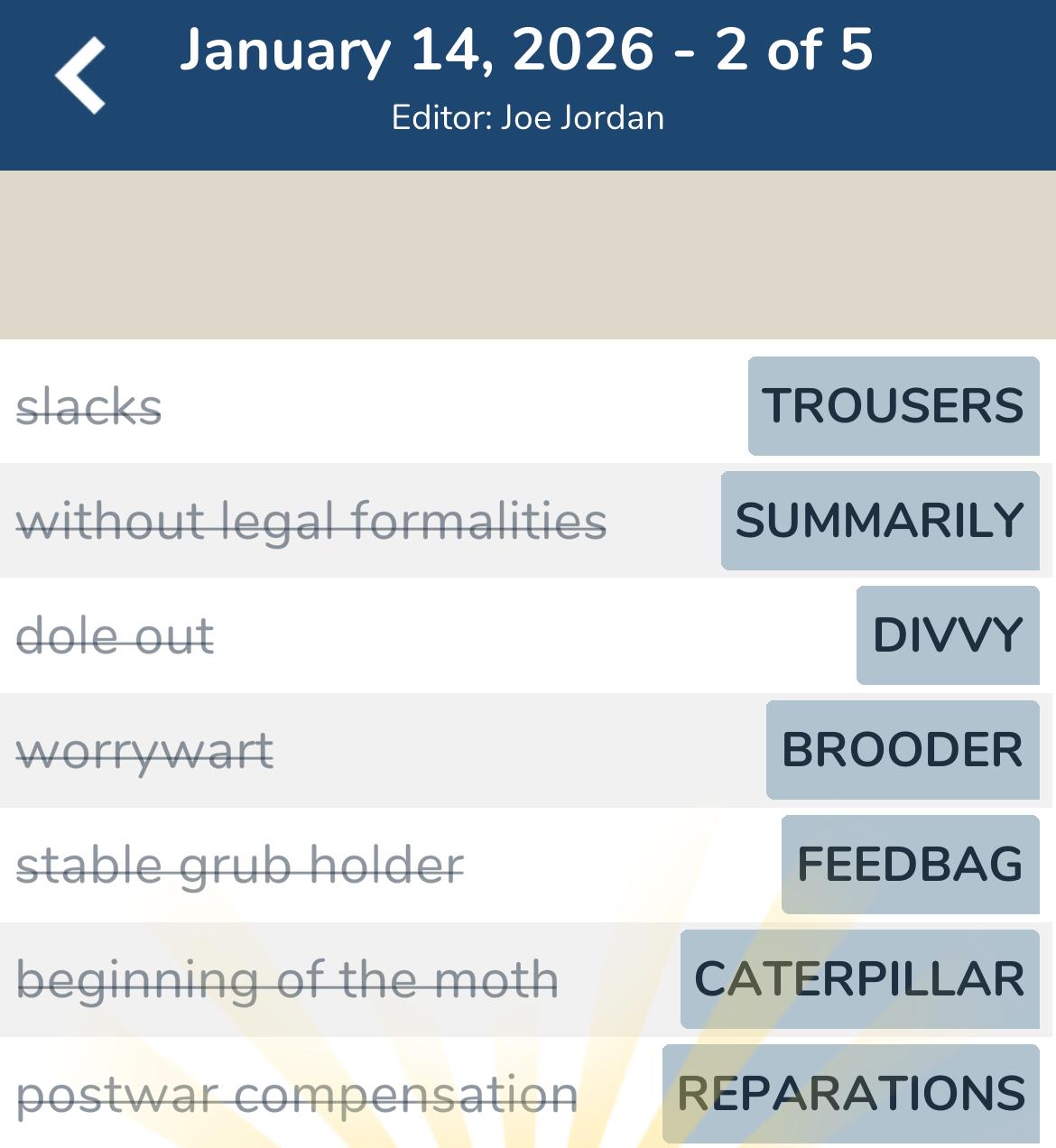Viewport: 1056px width, 1148px height.
Task: Click the row containing the BROODER clue
Action: 451,750
